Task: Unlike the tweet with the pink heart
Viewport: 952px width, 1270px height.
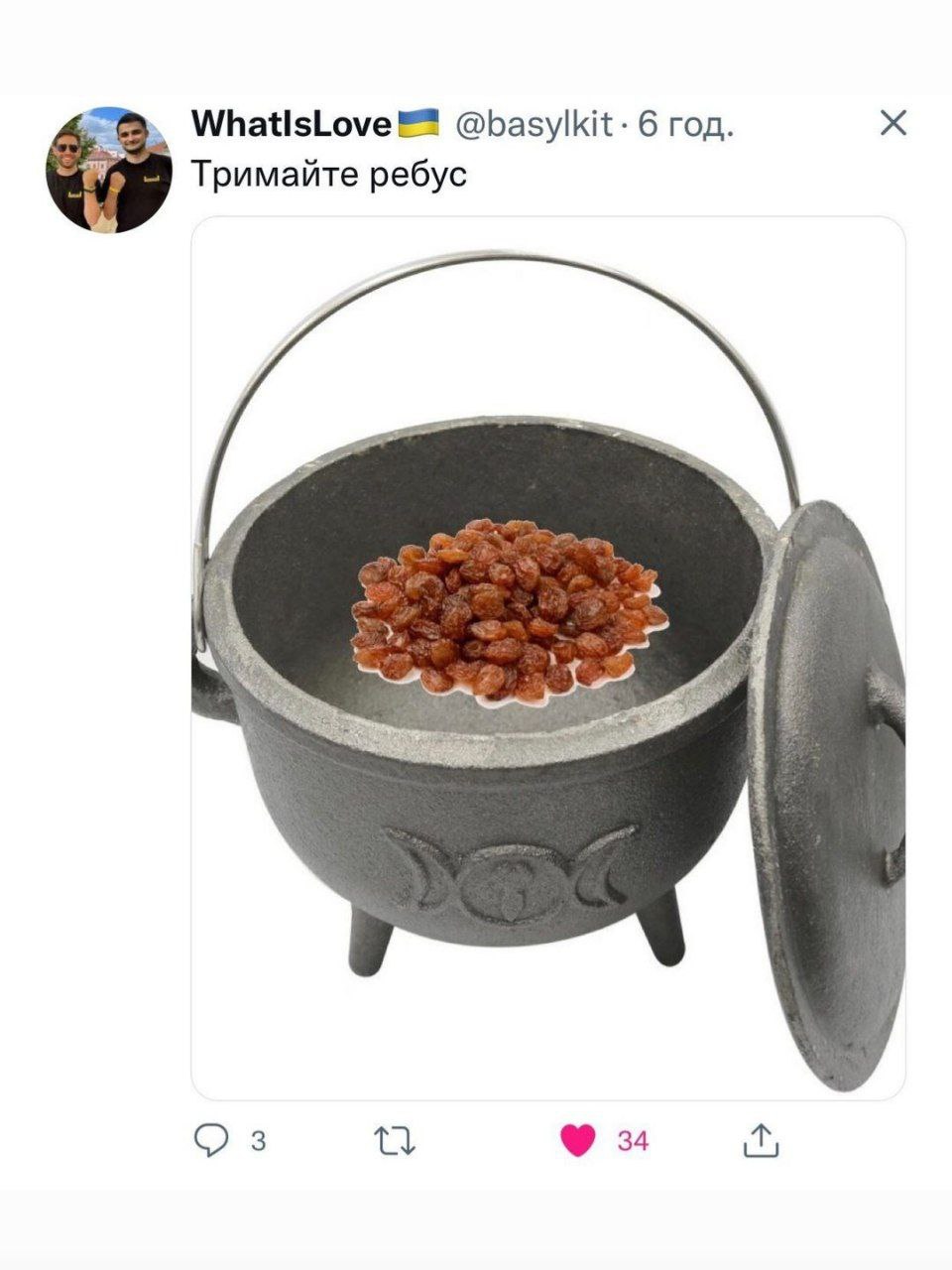Action: coord(577,1141)
